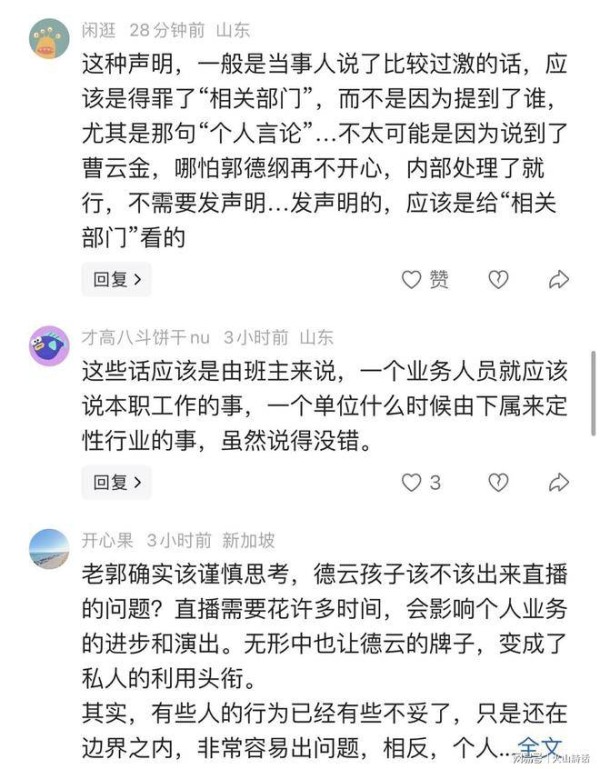Share 才高八斗饼干nu's comment
The image size is (600, 769).
pyautogui.click(x=558, y=483)
